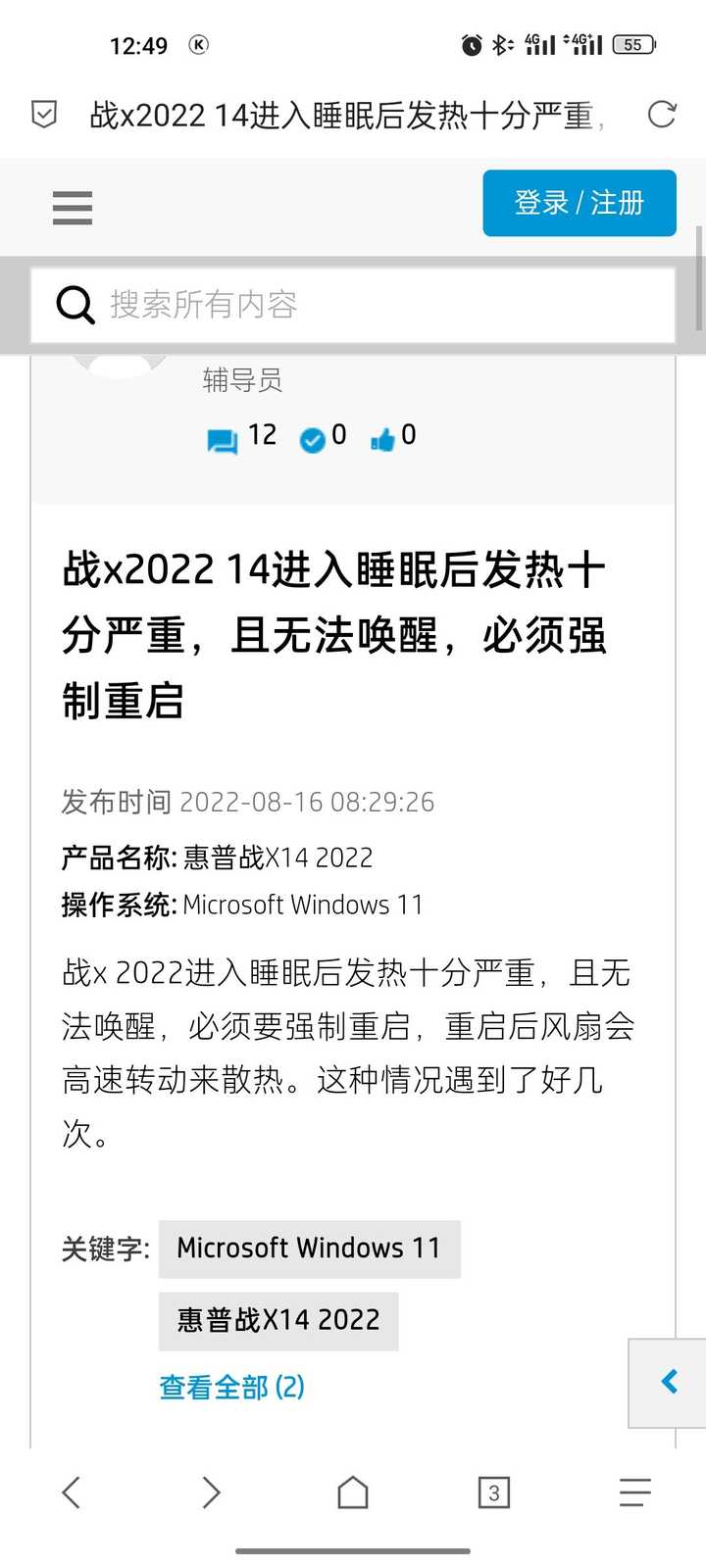Open the hamburger navigation menu
Screen dimensions: 706x1568
[72, 208]
